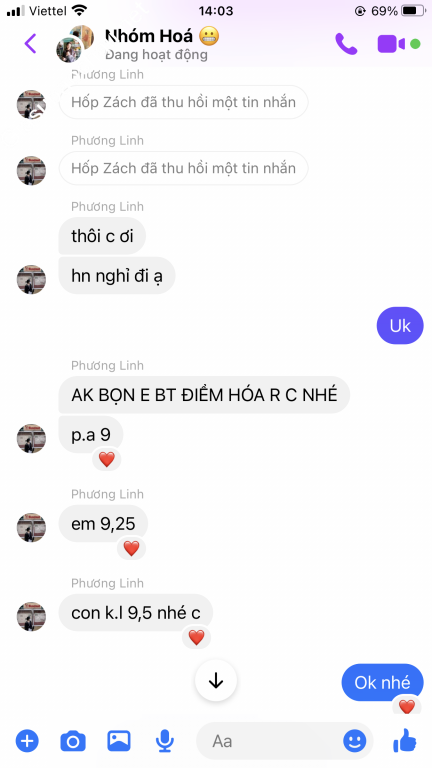
Task: Open the plus attachments menu
Action: 27,741
